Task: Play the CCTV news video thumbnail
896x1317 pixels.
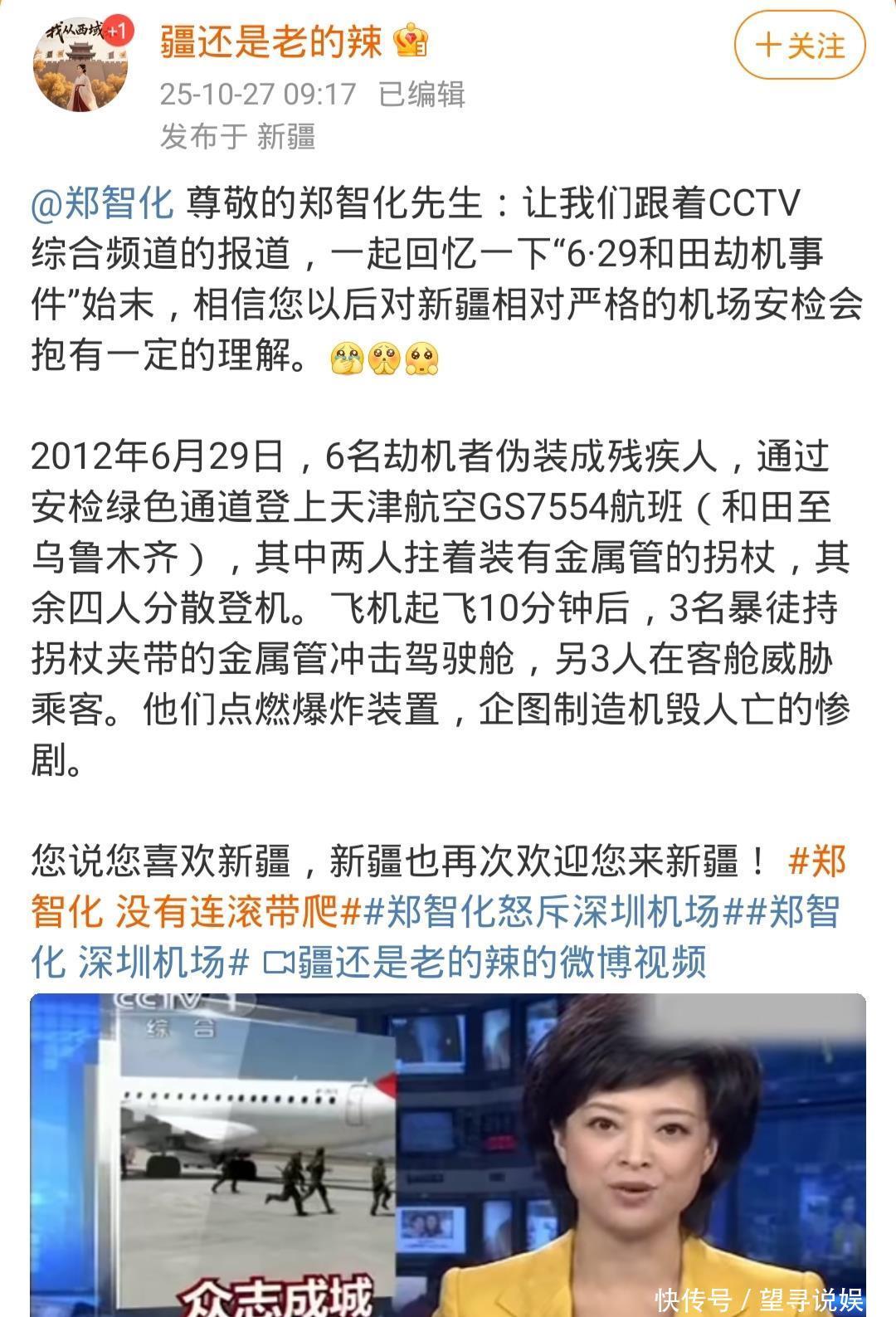Action: (448, 1154)
